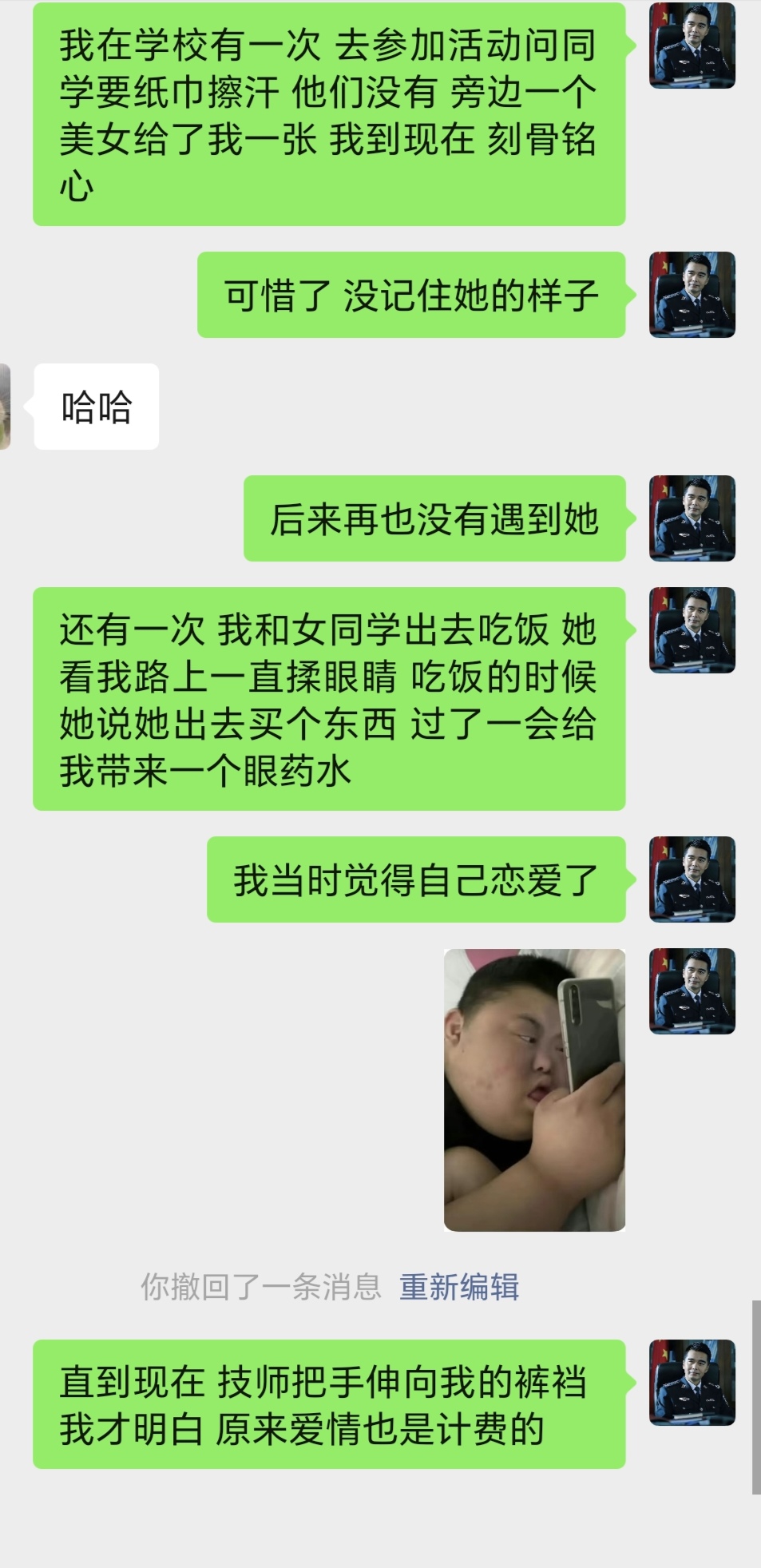761x1568 pixels.
Task: Open the profile avatar beside 我当时觉得自己恋爱了
Action: point(692,879)
